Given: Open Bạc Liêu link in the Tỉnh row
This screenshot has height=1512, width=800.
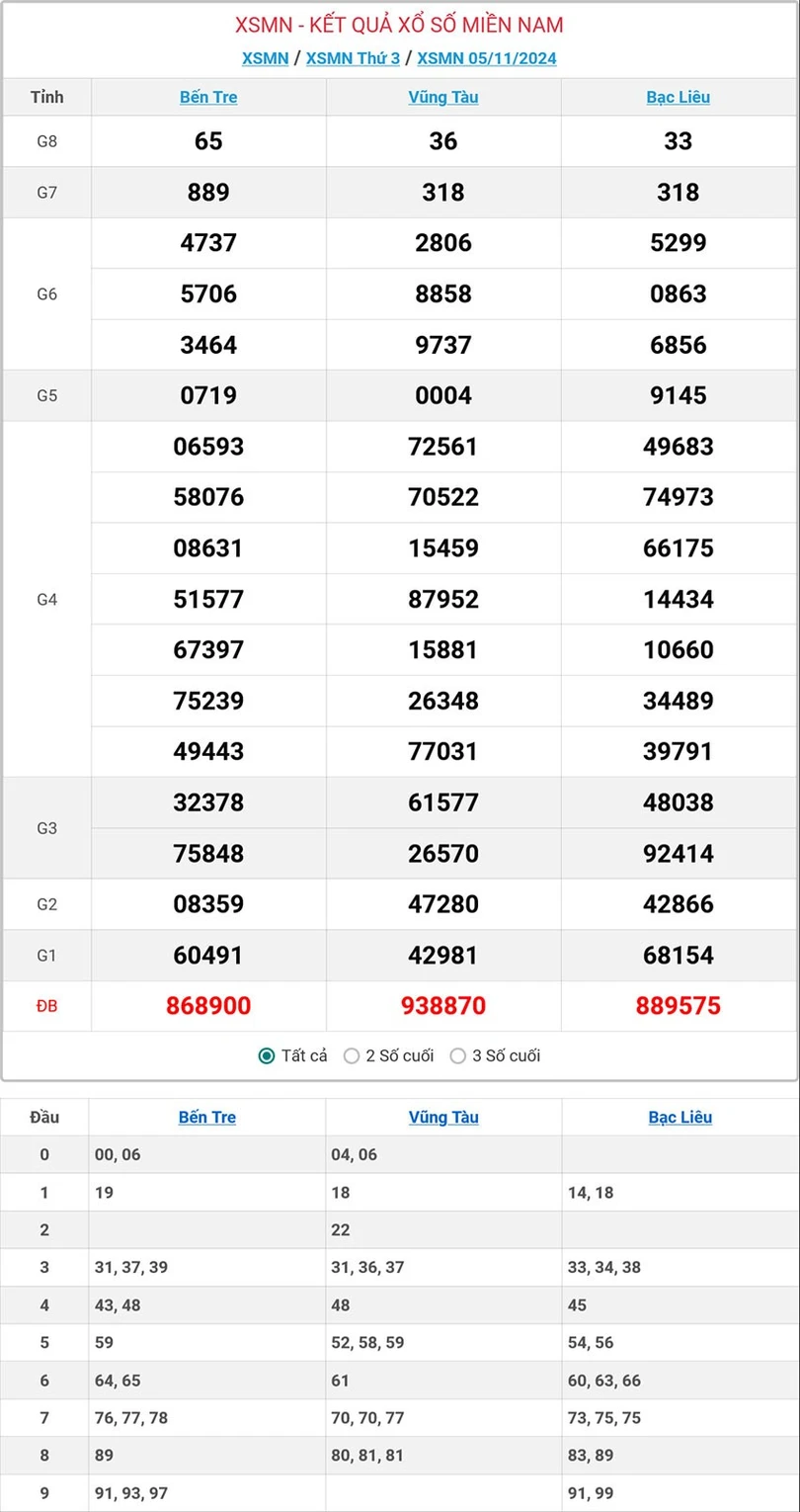Looking at the screenshot, I should (679, 97).
